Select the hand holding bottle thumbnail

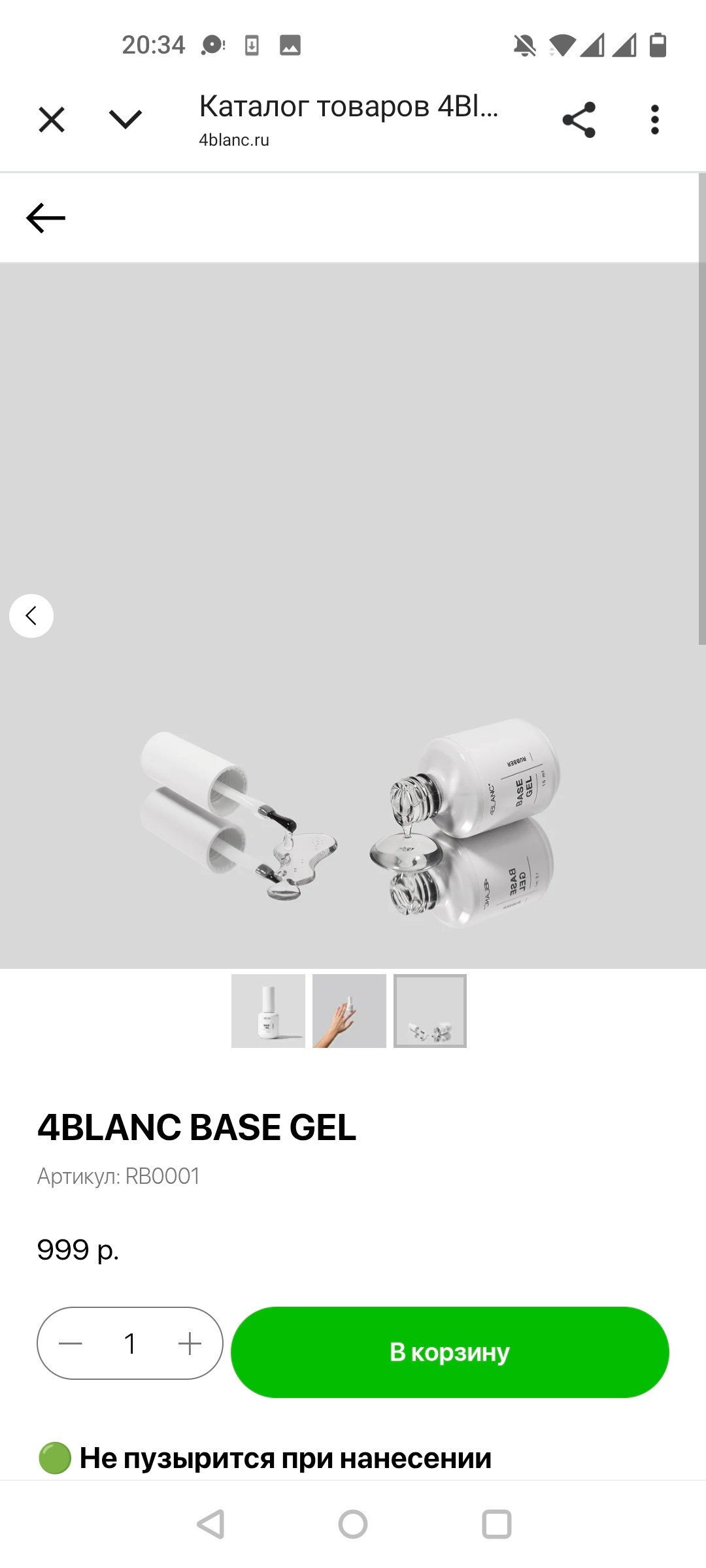[349, 1011]
